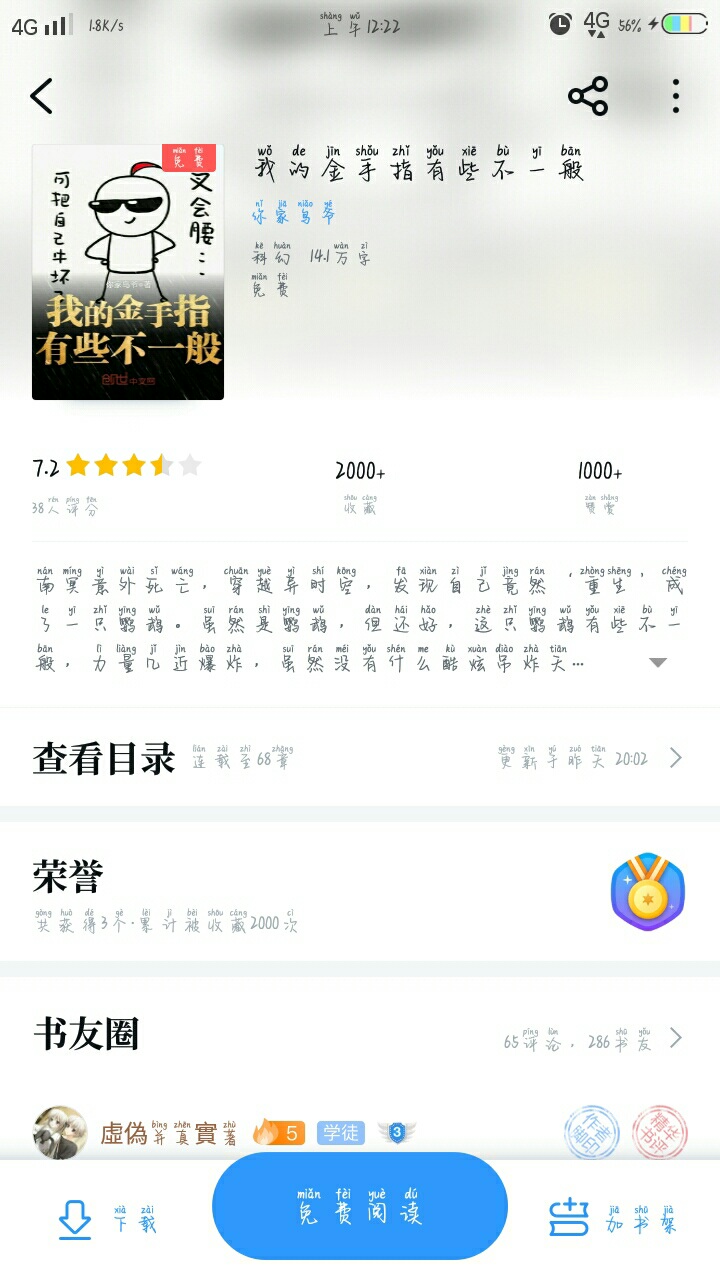The width and height of the screenshot is (720, 1280).
Task: Open the three-dot overflow menu
Action: pos(676,96)
